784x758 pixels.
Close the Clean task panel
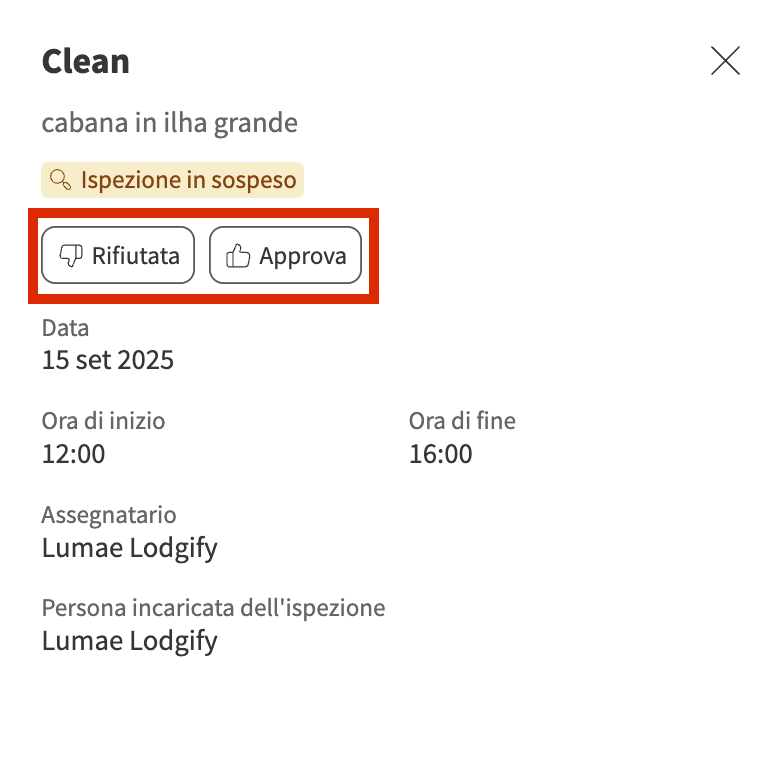(725, 61)
